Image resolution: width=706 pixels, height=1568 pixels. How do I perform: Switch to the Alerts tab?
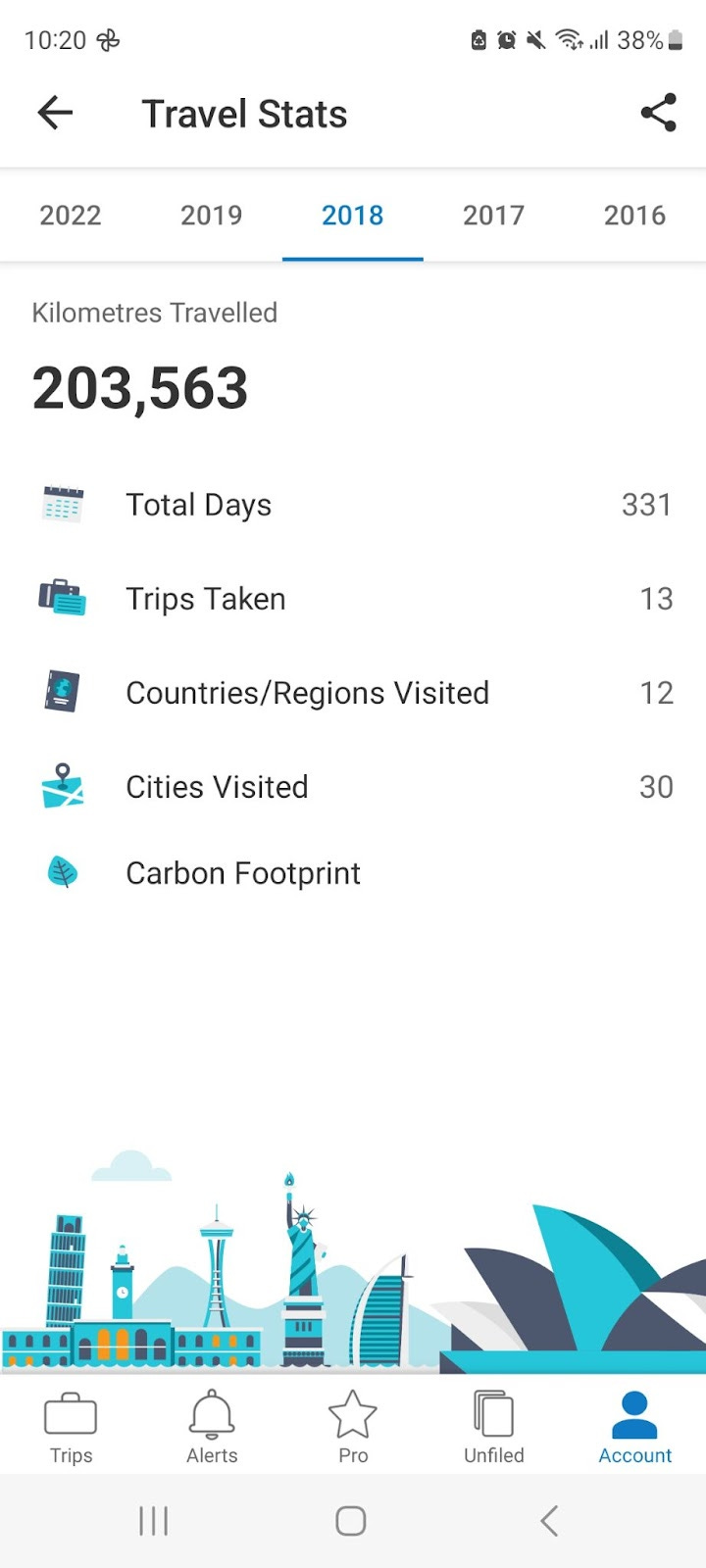pos(212,1427)
